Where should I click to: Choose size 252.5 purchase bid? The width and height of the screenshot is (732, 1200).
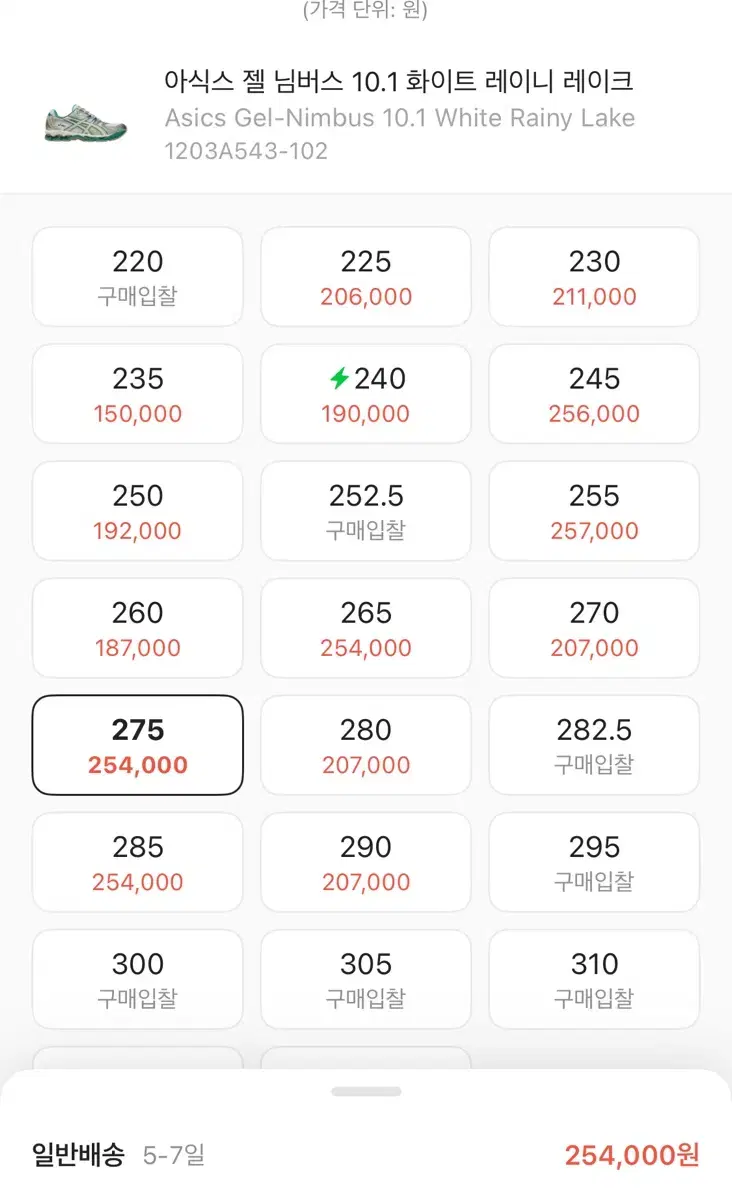coord(366,511)
